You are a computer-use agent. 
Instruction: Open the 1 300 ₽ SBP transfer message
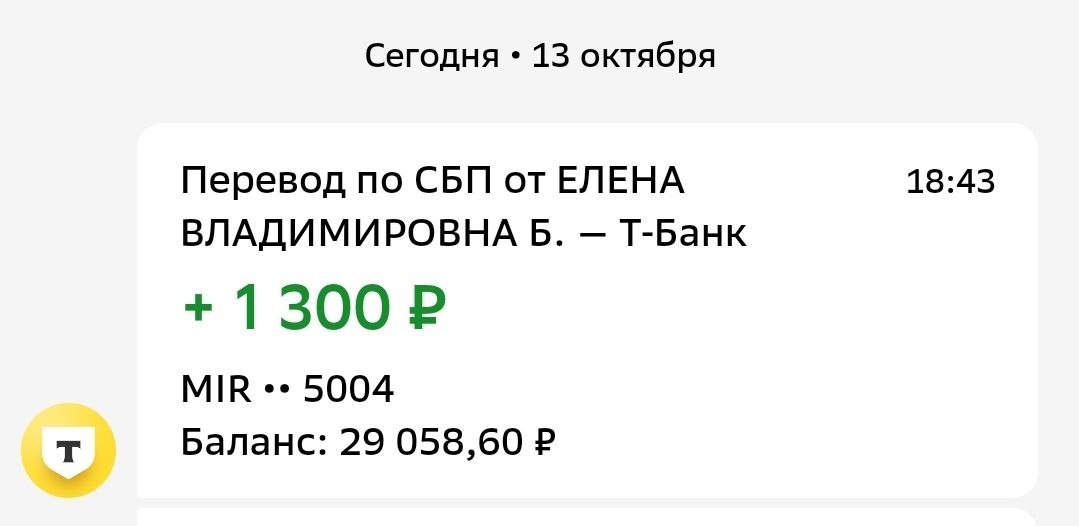(586, 310)
